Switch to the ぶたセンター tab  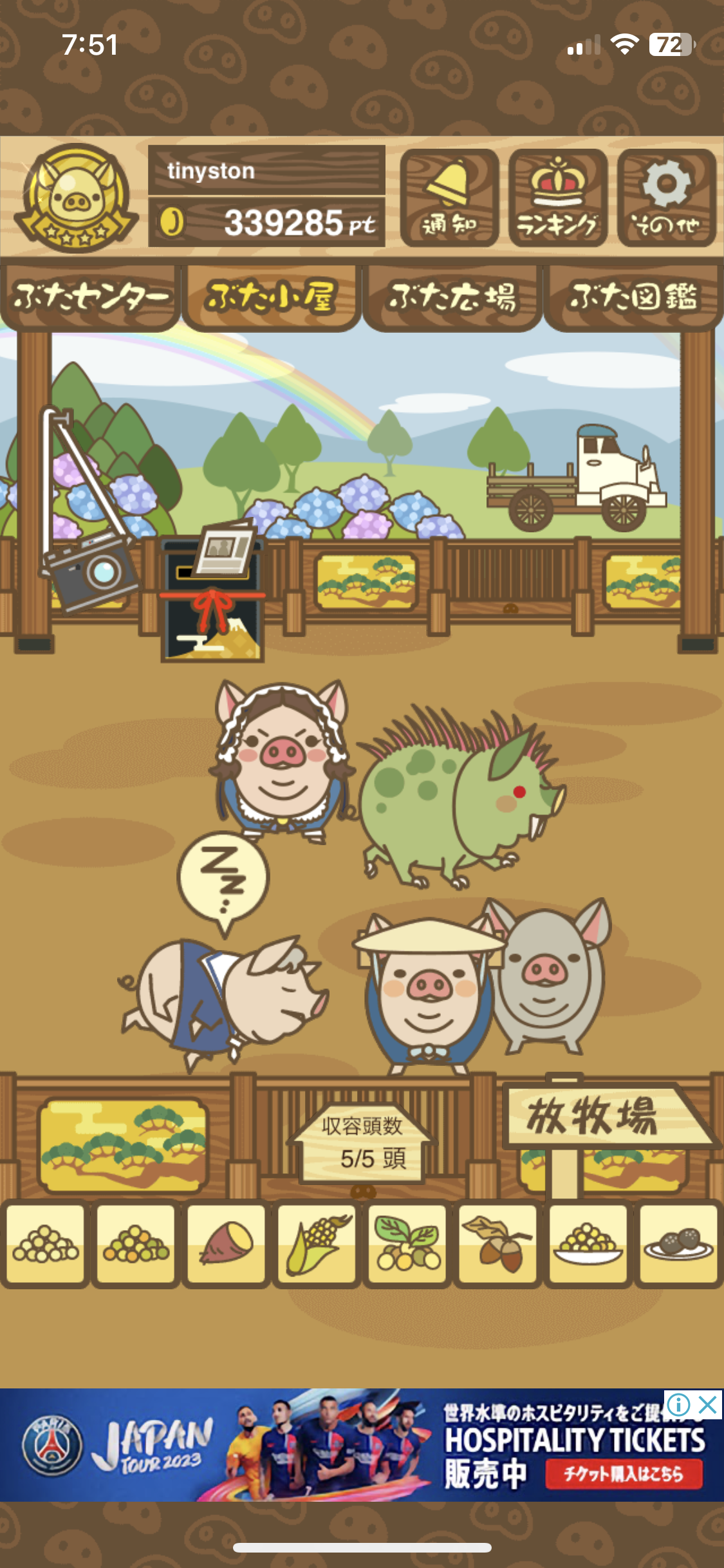coord(90,297)
